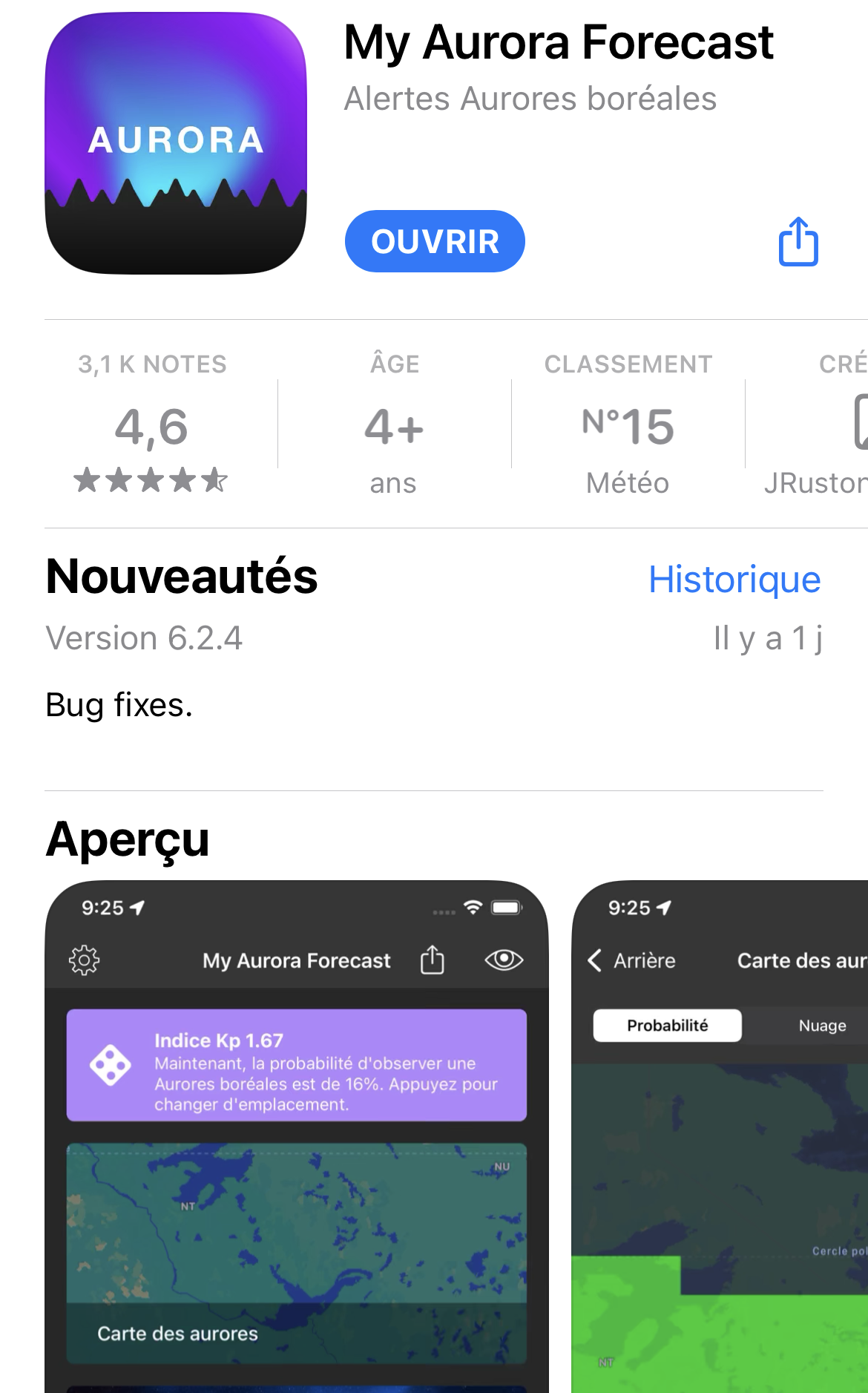Open the app with the OUVRIR button

pos(435,241)
